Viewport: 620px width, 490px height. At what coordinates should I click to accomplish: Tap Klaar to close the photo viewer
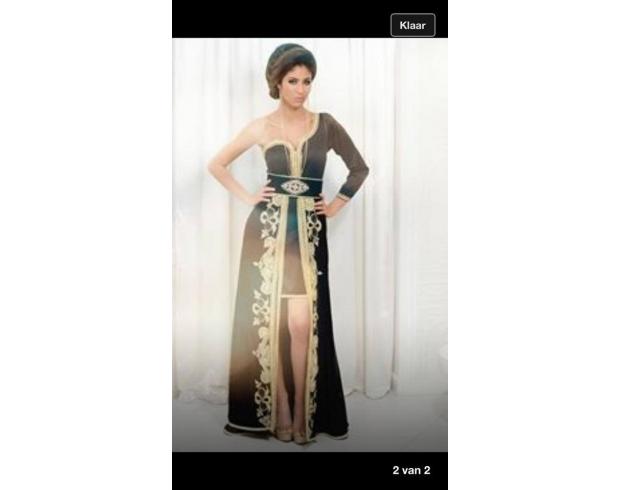(x=412, y=24)
